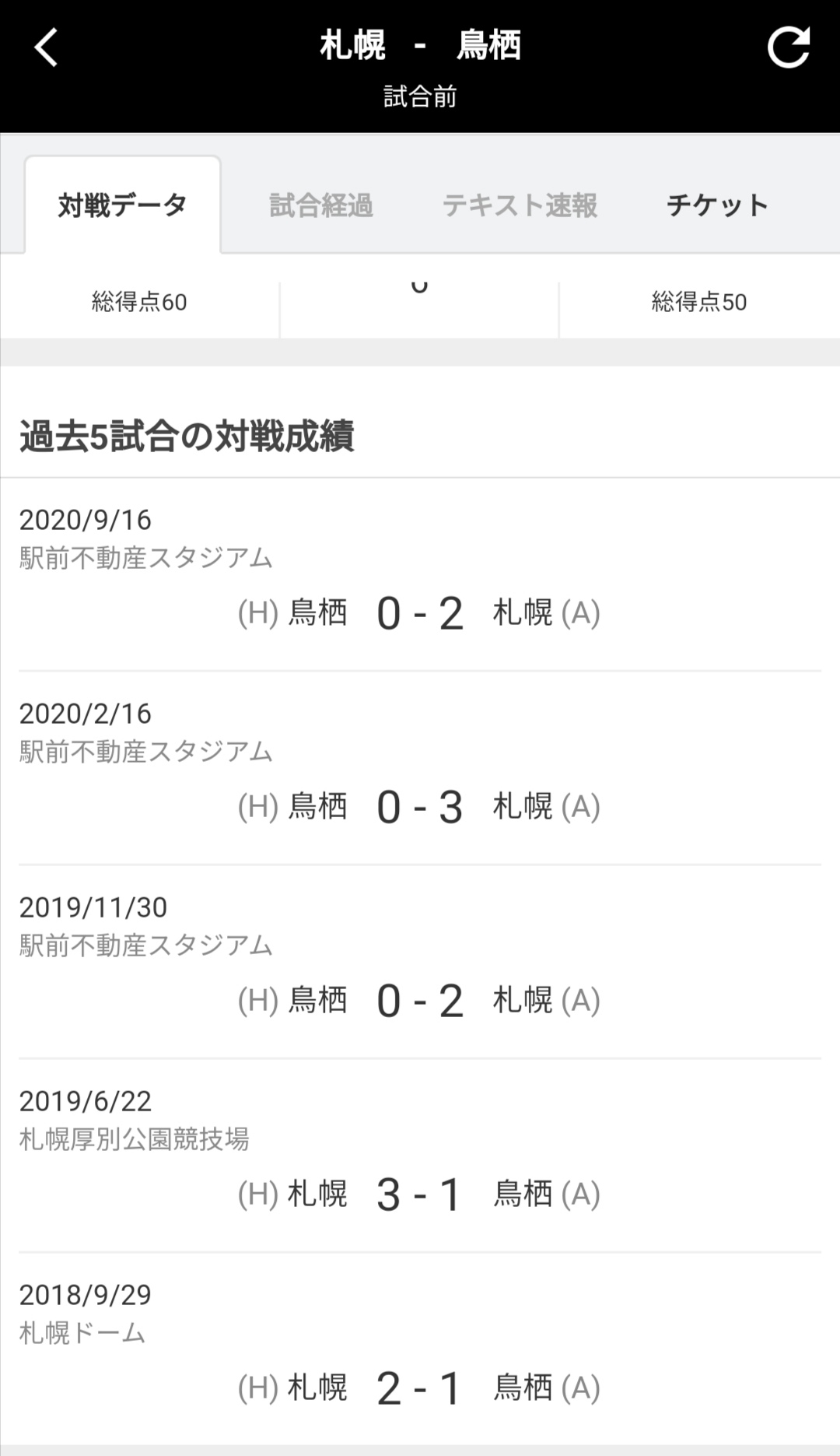Select the 対戦データ tab
Image resolution: width=840 pixels, height=1456 pixels.
[x=123, y=205]
